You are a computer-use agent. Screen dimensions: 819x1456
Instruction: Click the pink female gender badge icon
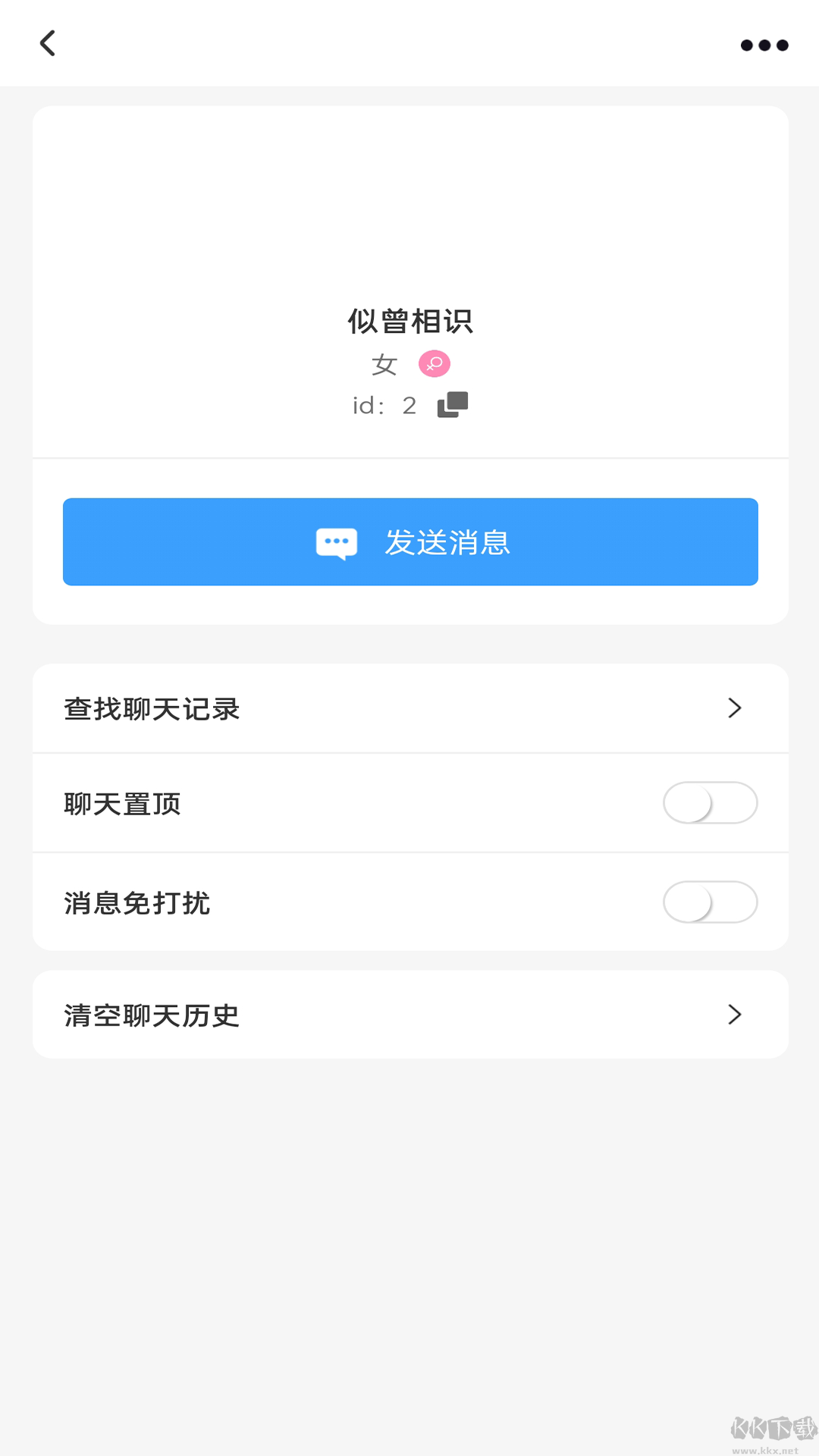click(x=435, y=364)
